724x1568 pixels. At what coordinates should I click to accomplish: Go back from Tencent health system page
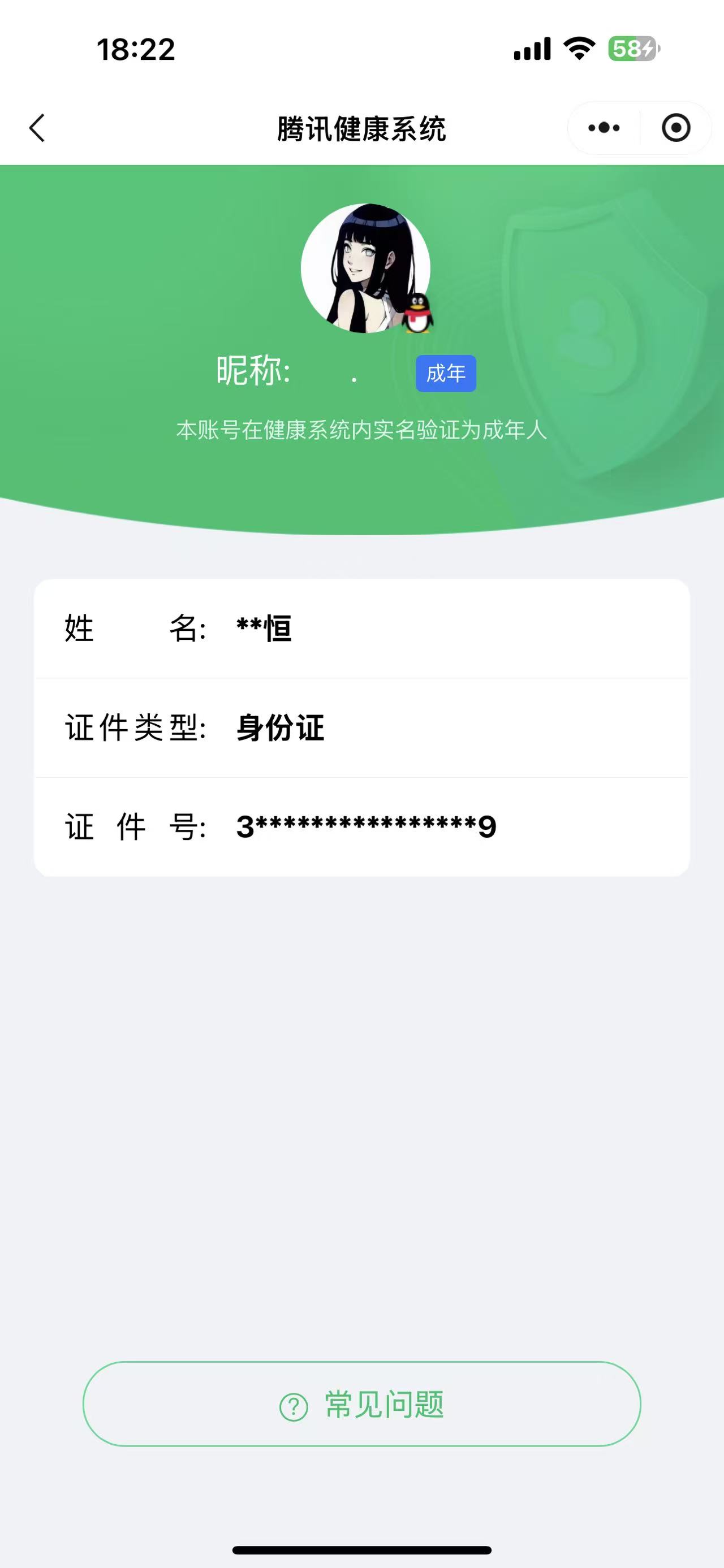point(38,128)
